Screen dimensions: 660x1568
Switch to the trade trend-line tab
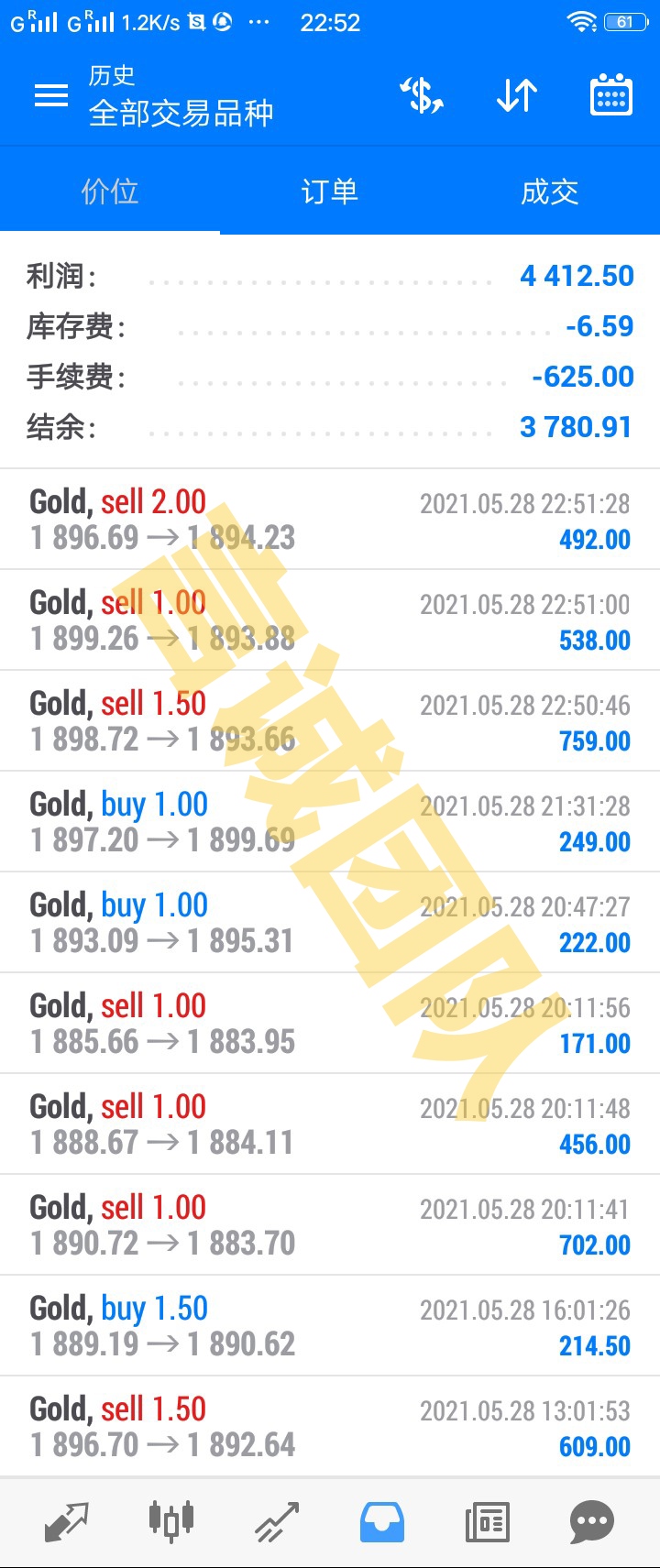(x=277, y=1522)
